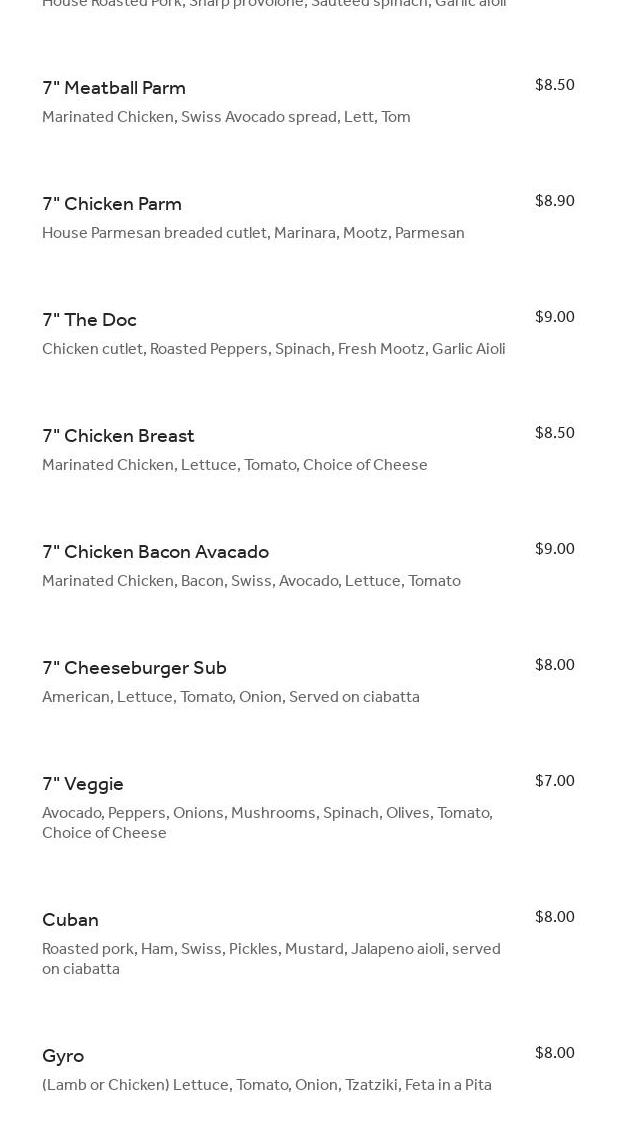Viewport: 617px width, 1133px height.
Task: Choose the Cuban sandwich
Action: 308,943
